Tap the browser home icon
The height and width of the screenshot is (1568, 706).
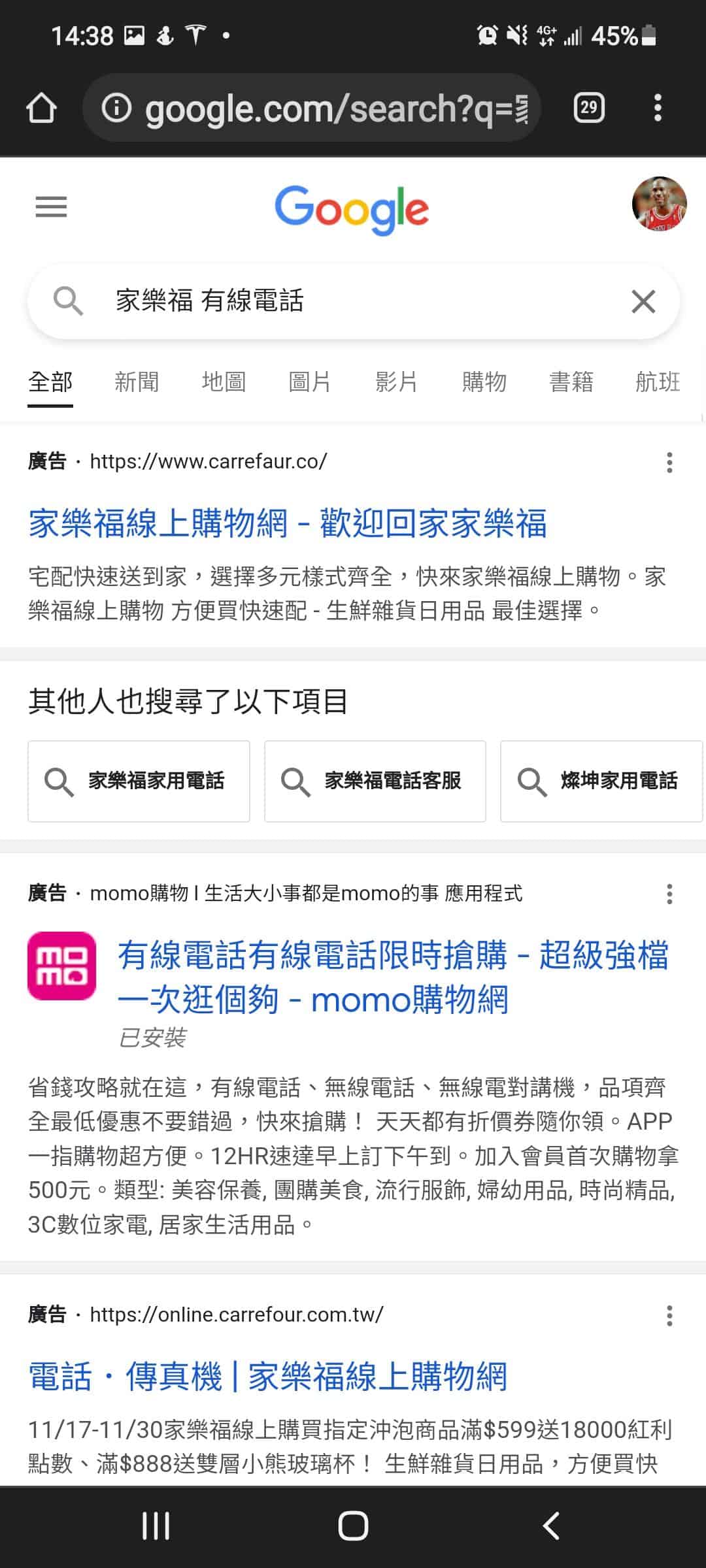coord(41,108)
